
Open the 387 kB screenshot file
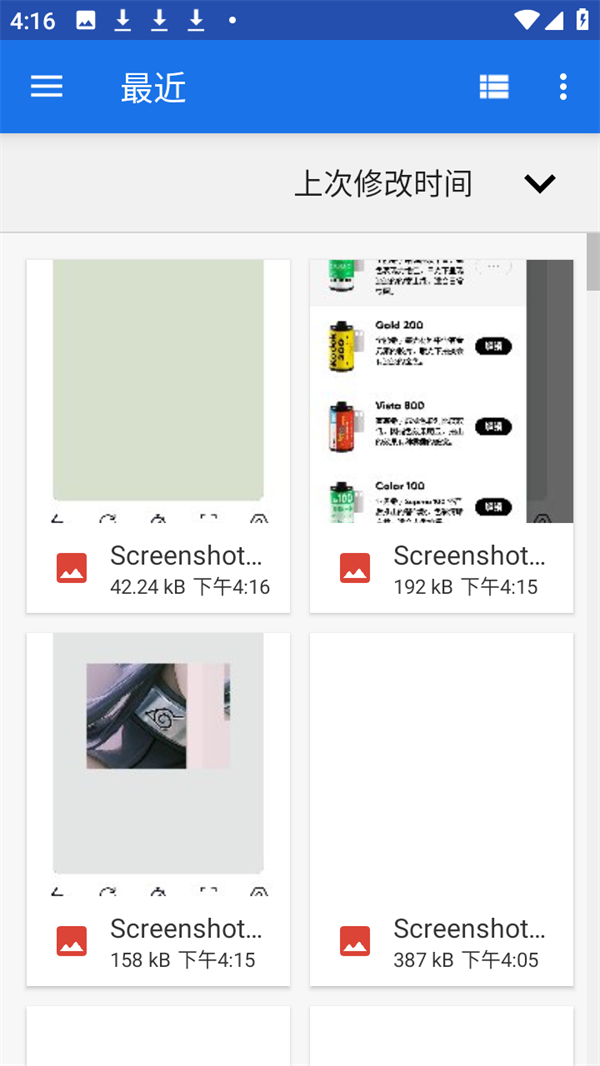(x=441, y=808)
